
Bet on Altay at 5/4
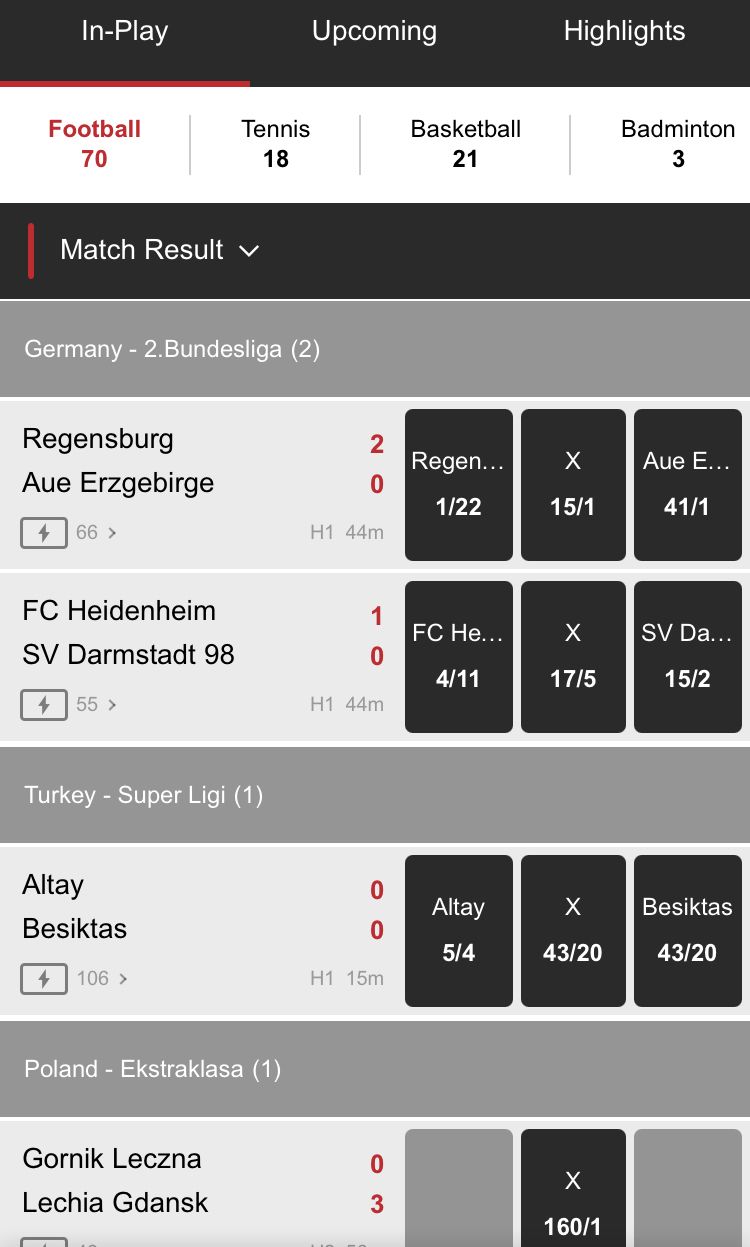point(459,931)
